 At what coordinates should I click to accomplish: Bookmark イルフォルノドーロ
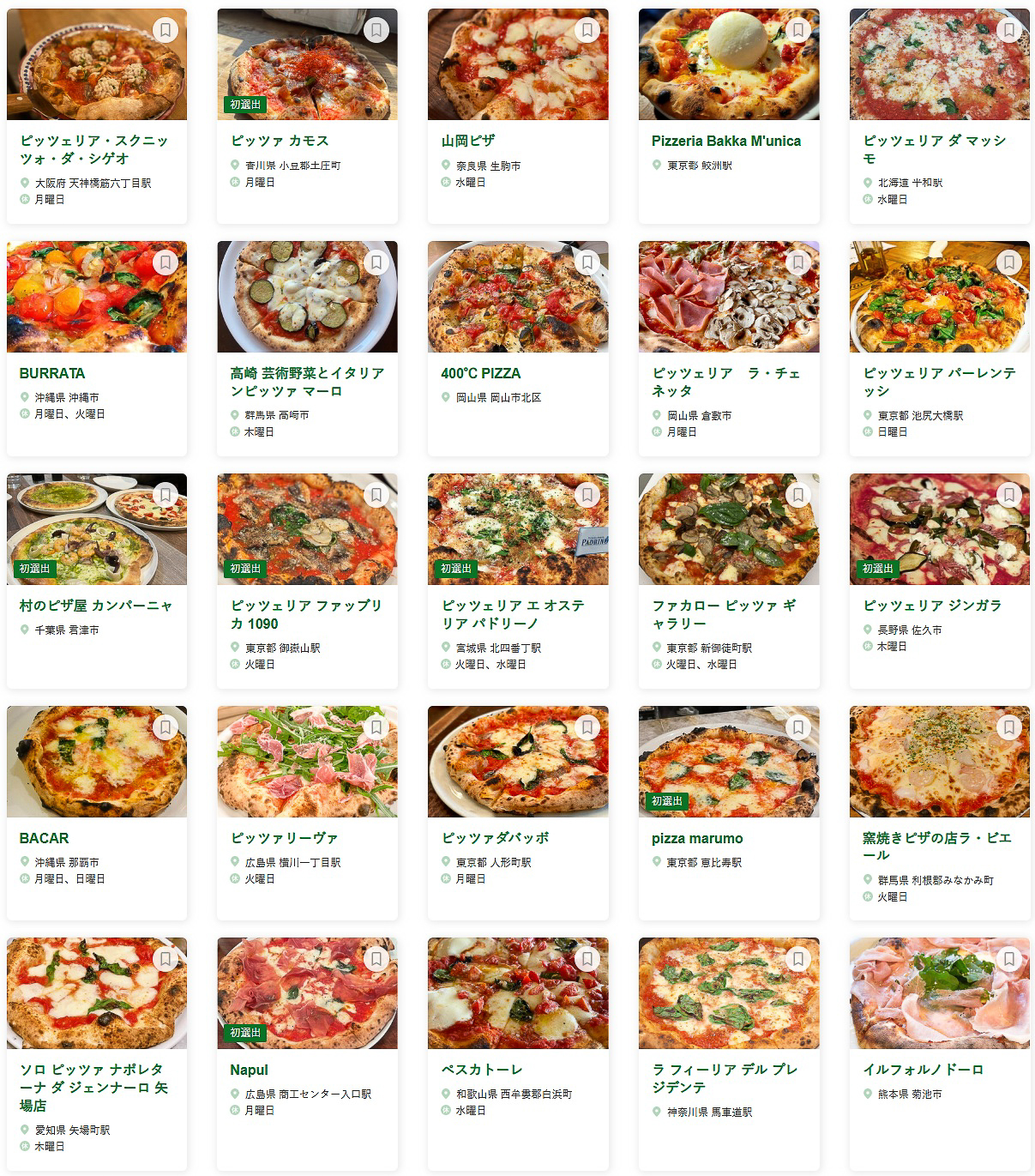point(1008,959)
